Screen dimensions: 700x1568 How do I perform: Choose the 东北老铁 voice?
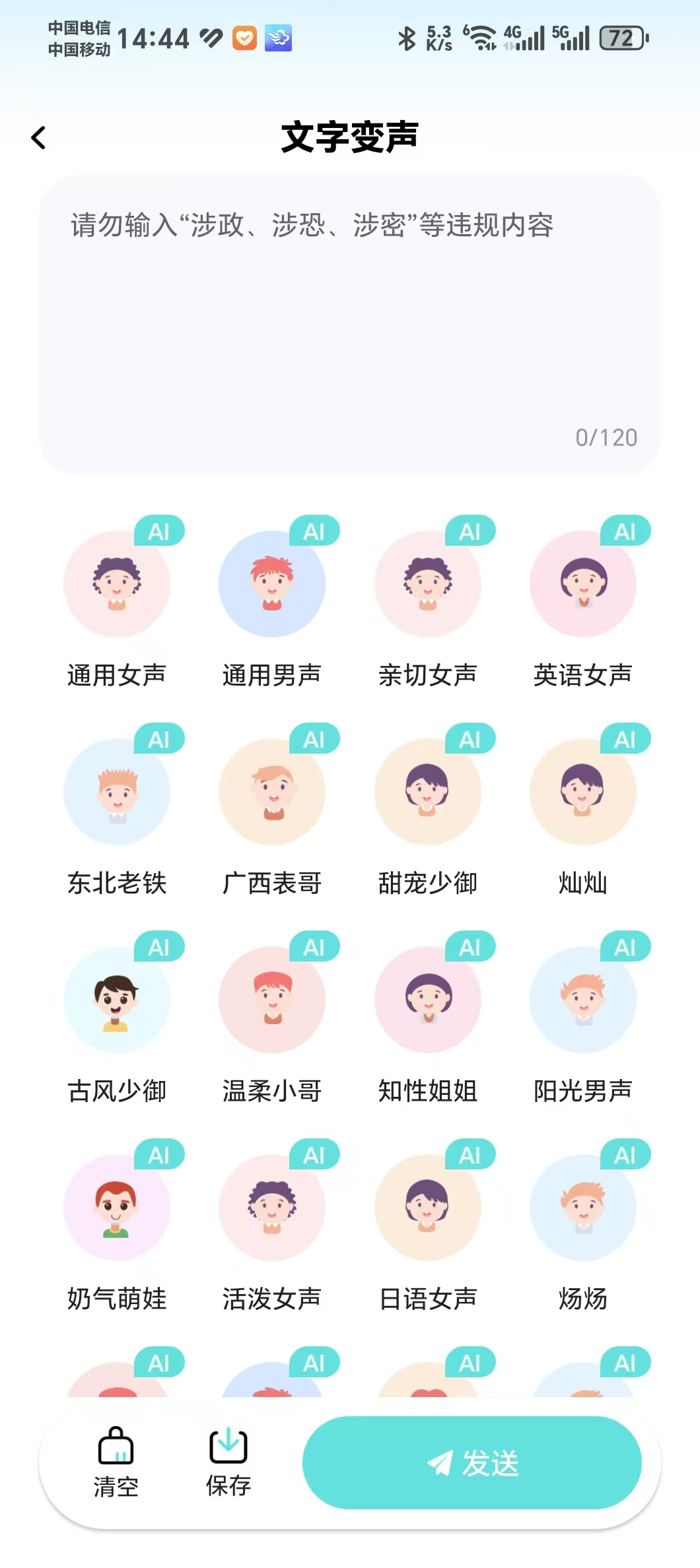coord(117,793)
